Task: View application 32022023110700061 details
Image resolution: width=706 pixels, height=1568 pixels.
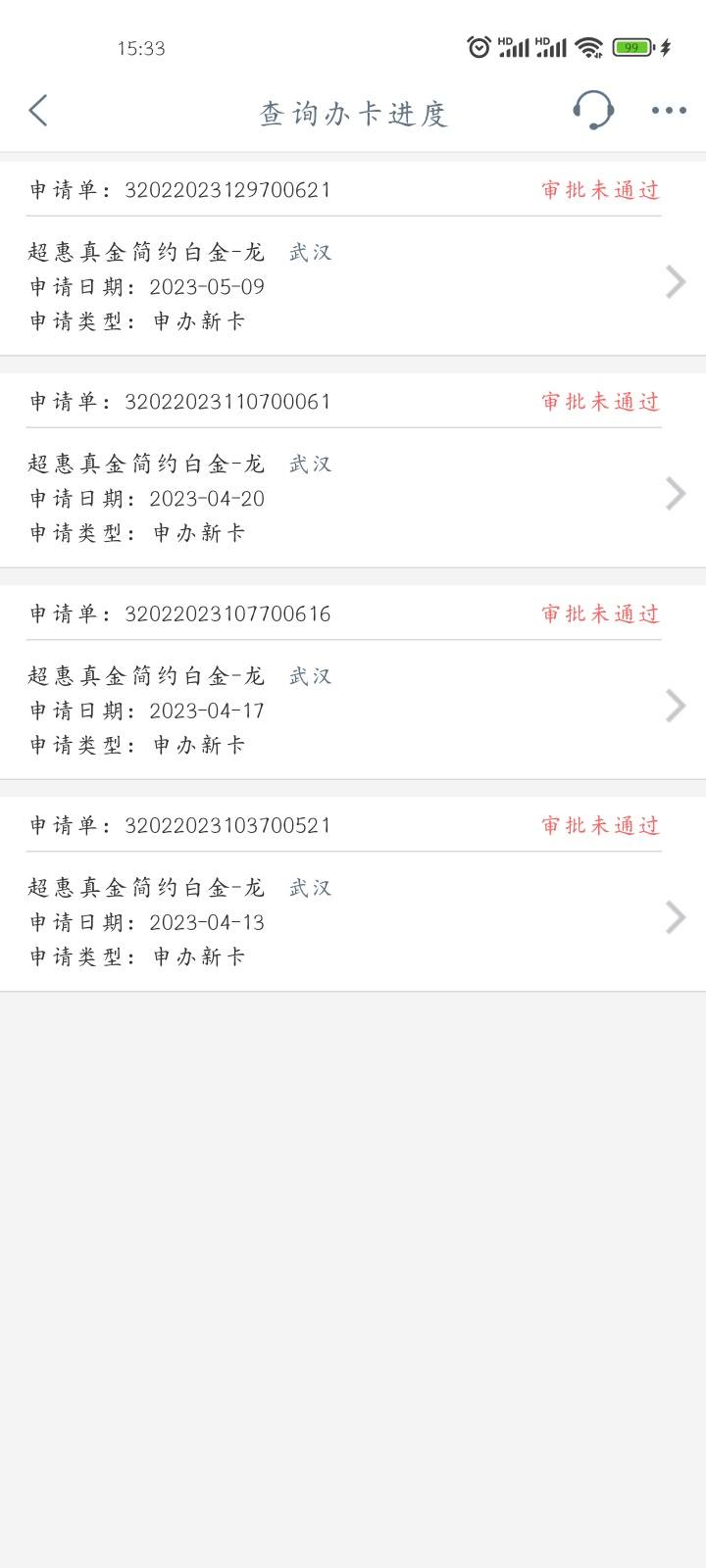Action: pos(353,470)
